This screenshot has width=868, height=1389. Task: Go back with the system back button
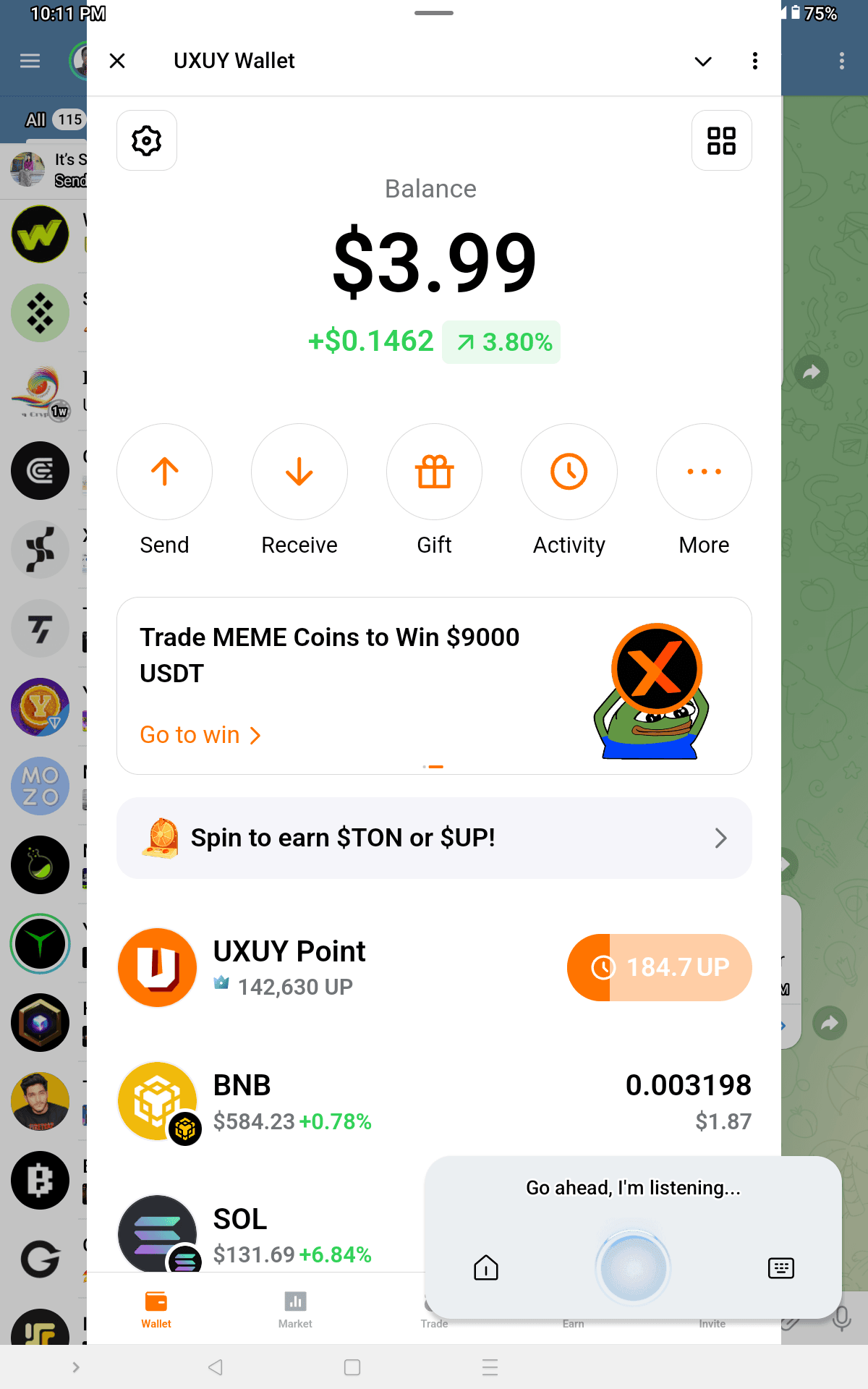coord(215,1367)
